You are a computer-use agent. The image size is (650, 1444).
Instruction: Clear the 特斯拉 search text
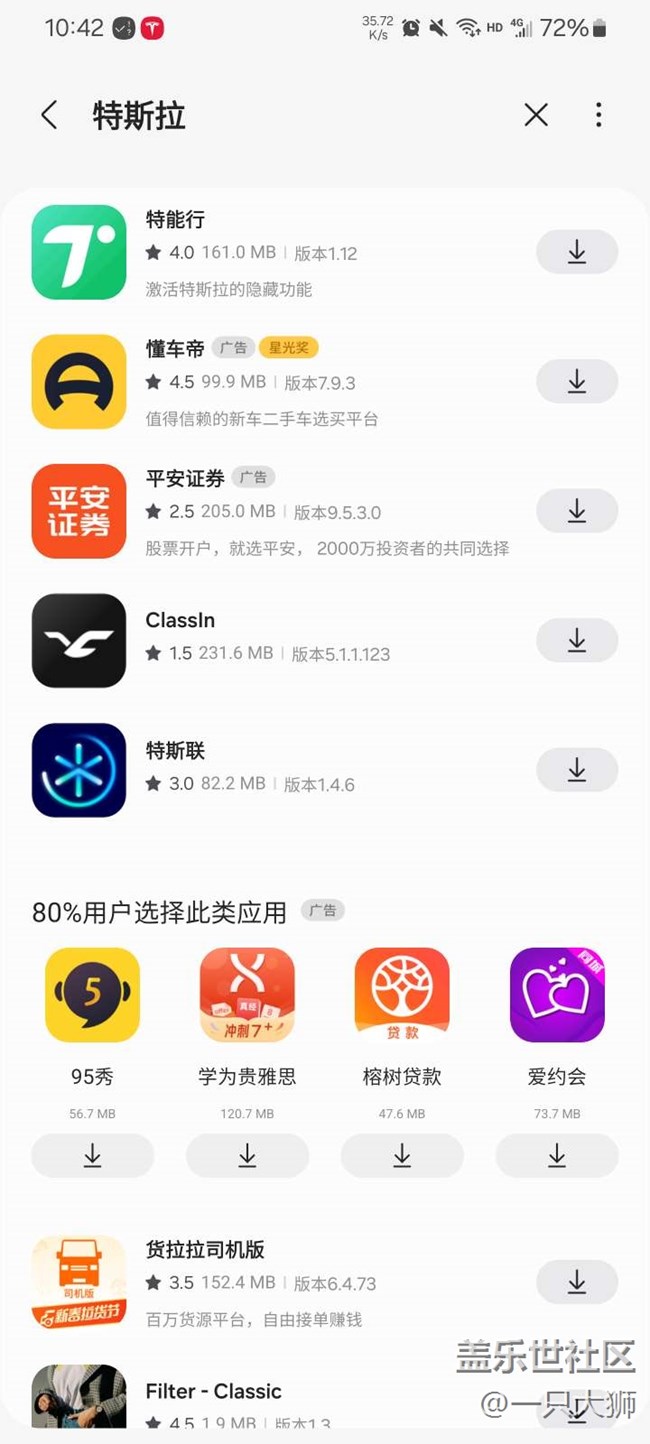pos(536,115)
